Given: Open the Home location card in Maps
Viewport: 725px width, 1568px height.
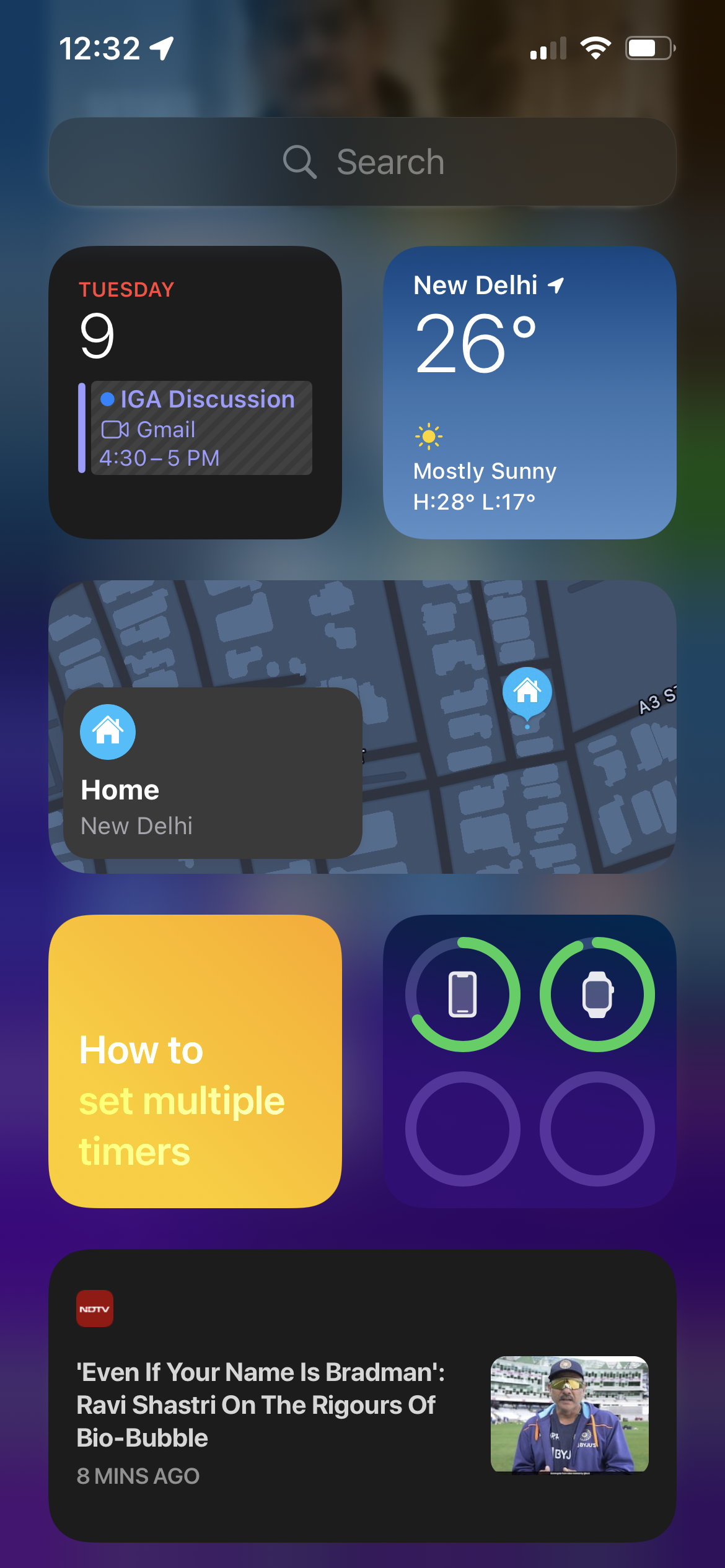Looking at the screenshot, I should coord(213,772).
